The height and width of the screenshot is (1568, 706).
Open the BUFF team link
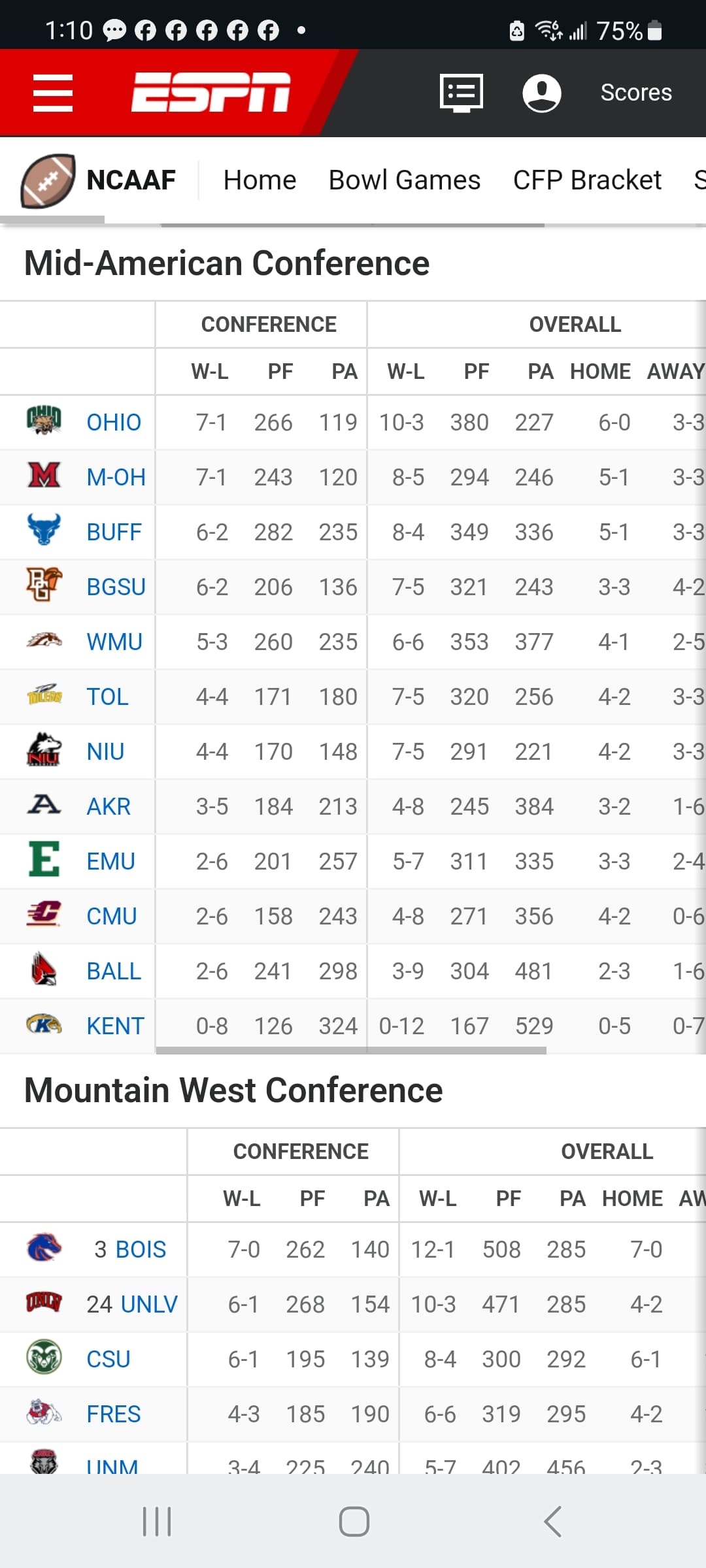[x=114, y=532]
